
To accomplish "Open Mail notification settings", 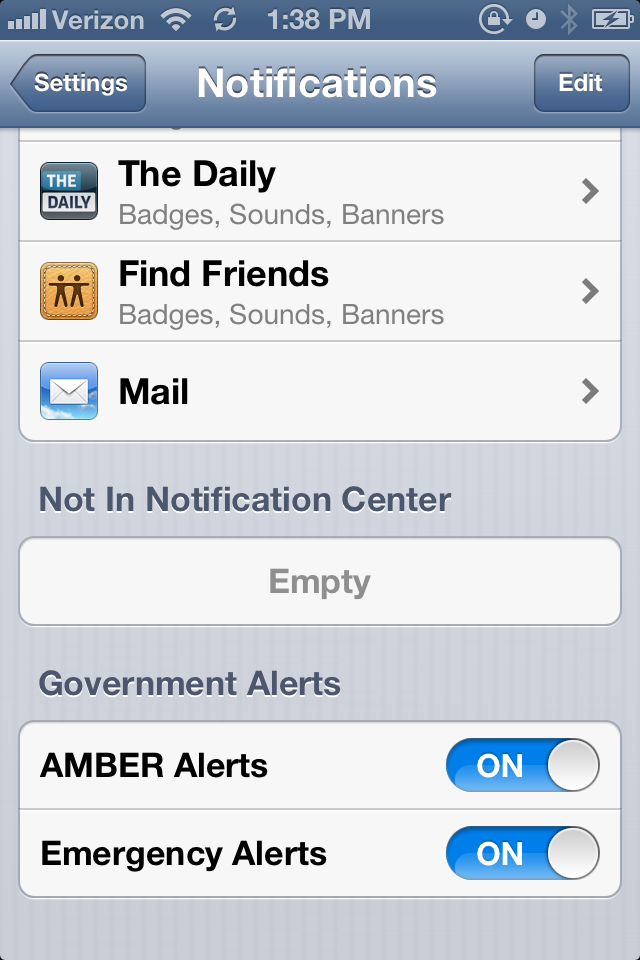I will point(320,391).
